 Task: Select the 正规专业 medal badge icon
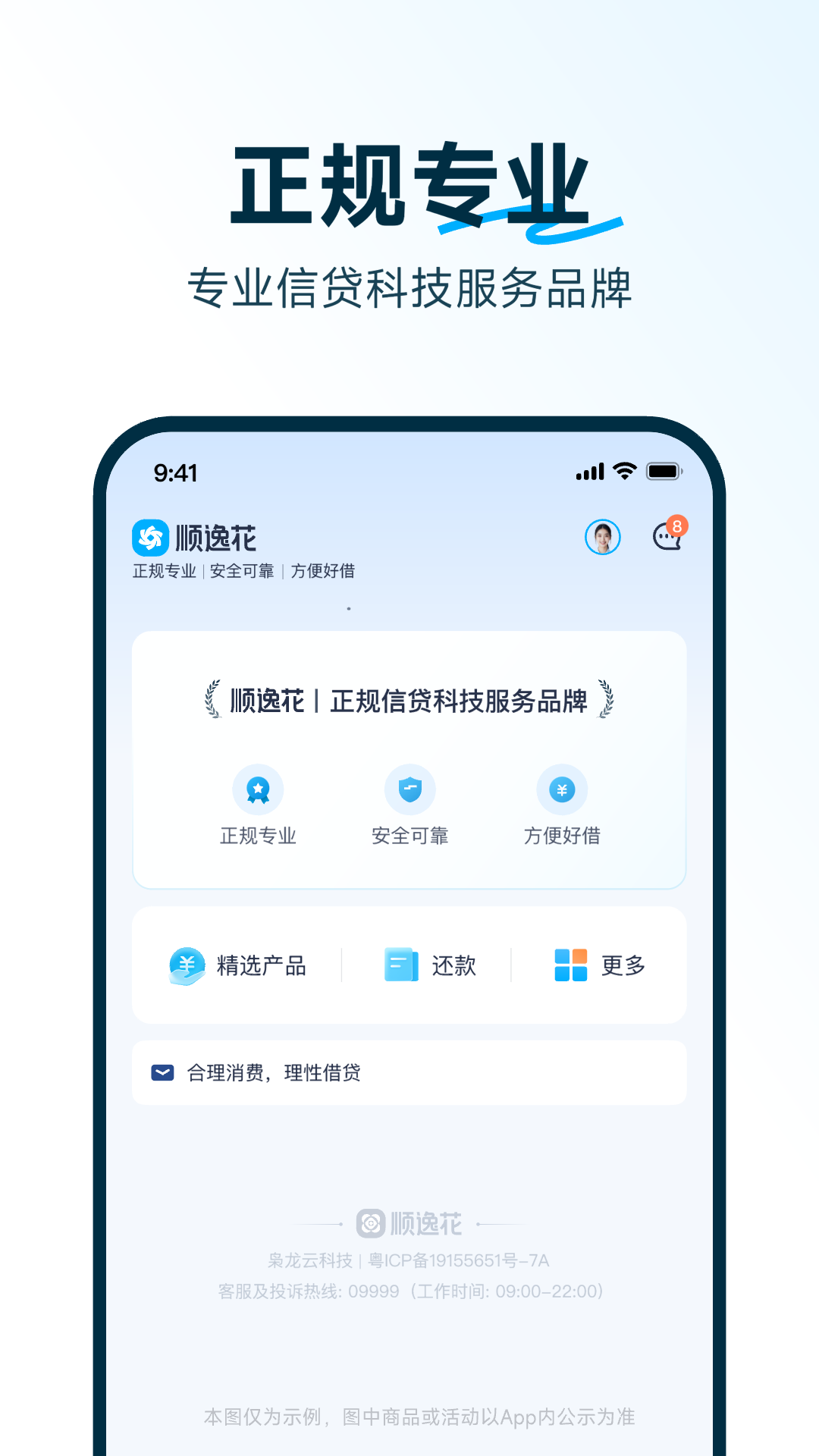[x=258, y=790]
